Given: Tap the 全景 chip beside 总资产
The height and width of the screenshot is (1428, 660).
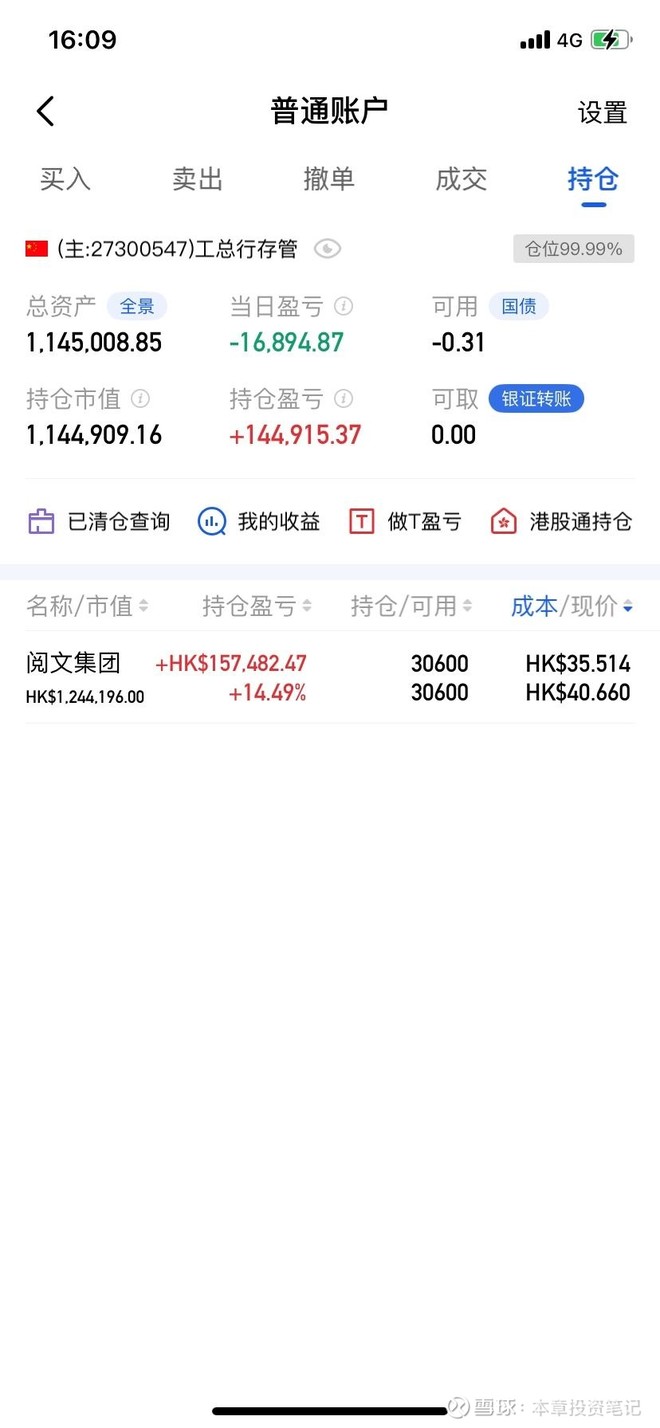Looking at the screenshot, I should click(x=137, y=307).
